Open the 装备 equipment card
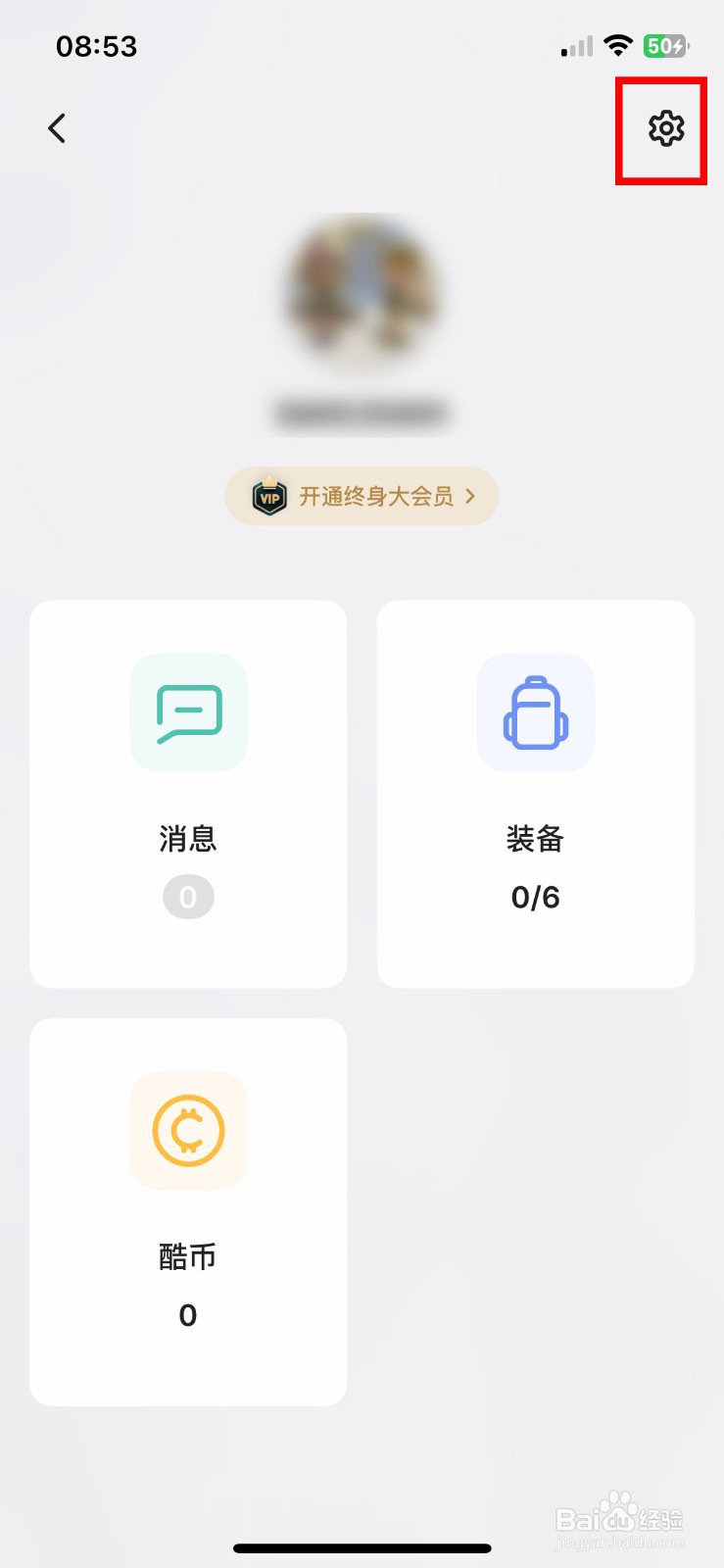This screenshot has width=724, height=1568. pos(535,794)
